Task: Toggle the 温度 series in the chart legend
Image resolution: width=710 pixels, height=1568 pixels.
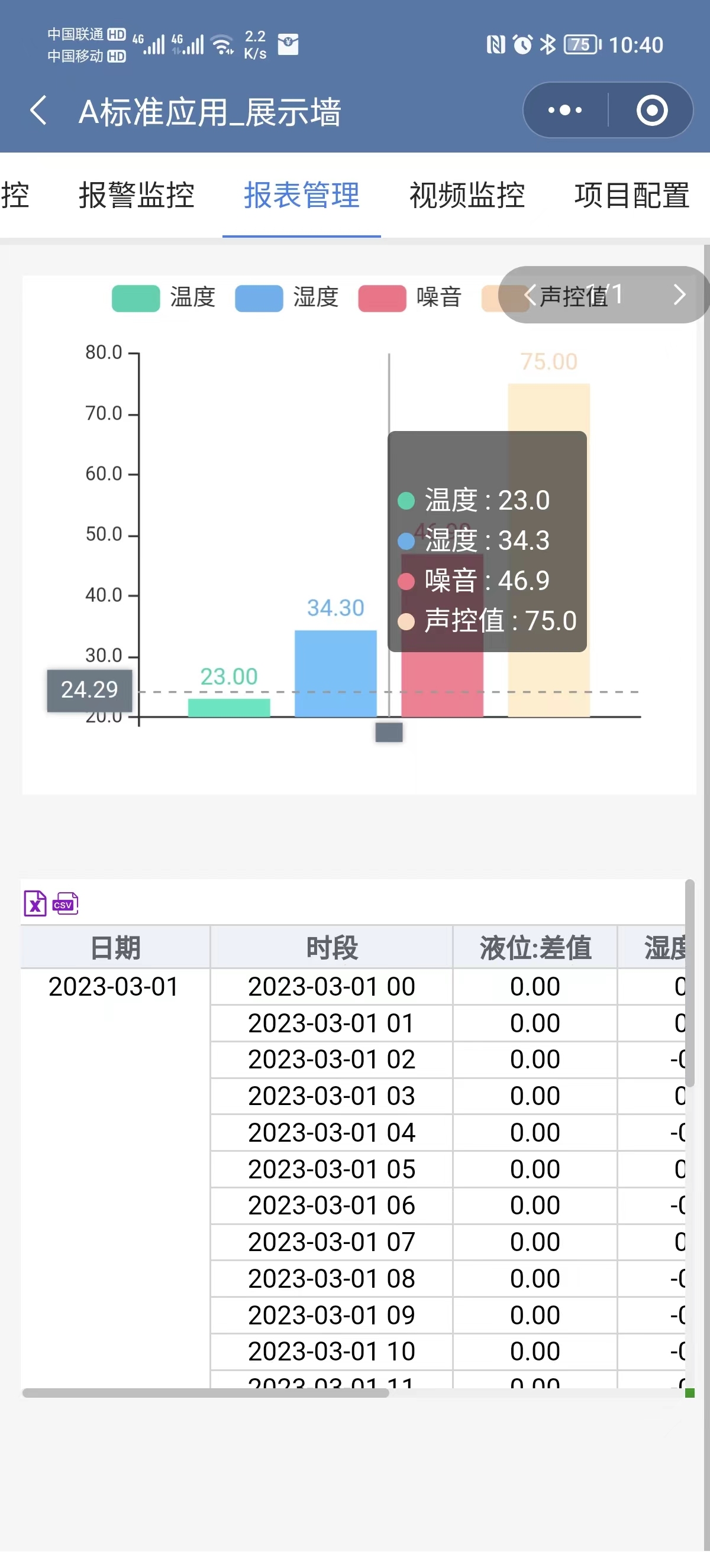Action: pos(164,297)
